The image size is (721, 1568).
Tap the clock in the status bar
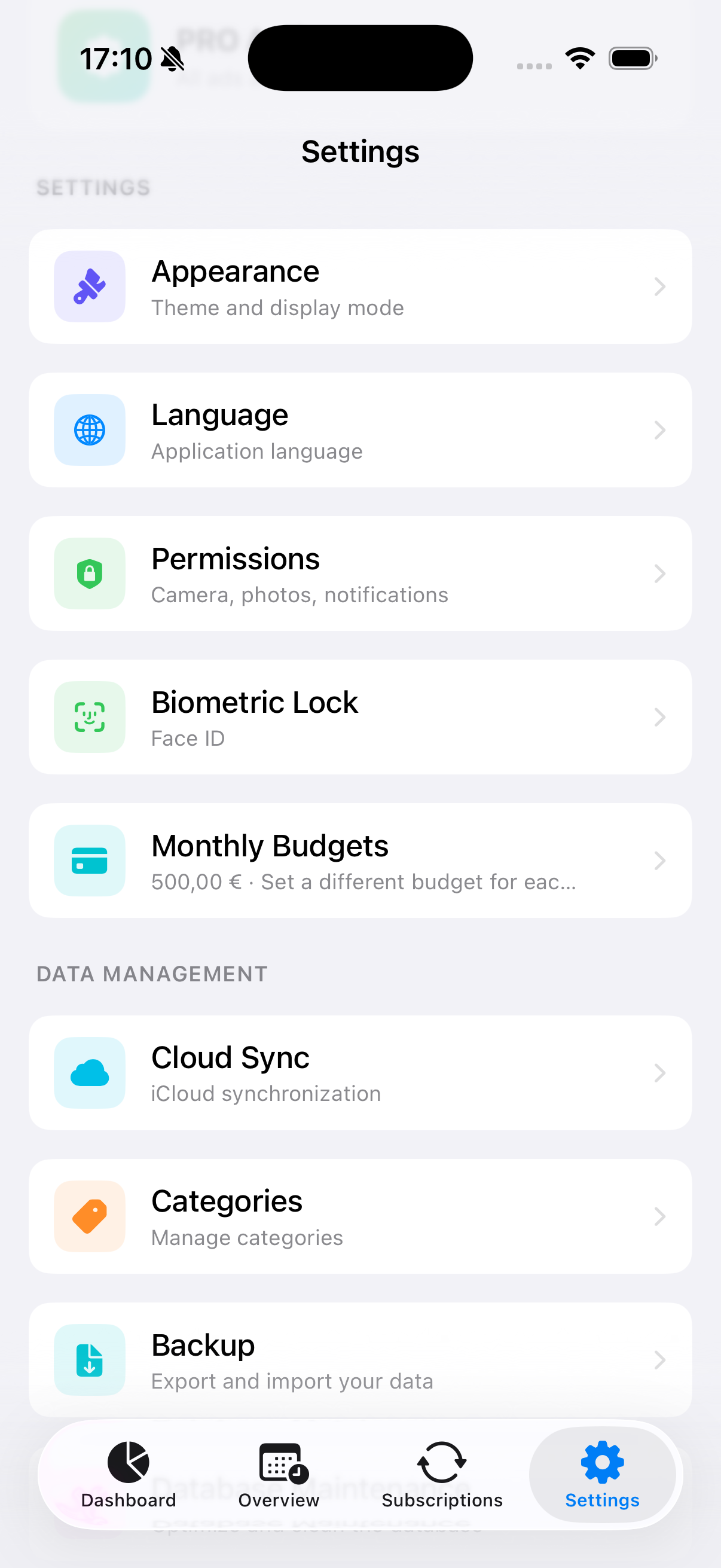(x=117, y=58)
